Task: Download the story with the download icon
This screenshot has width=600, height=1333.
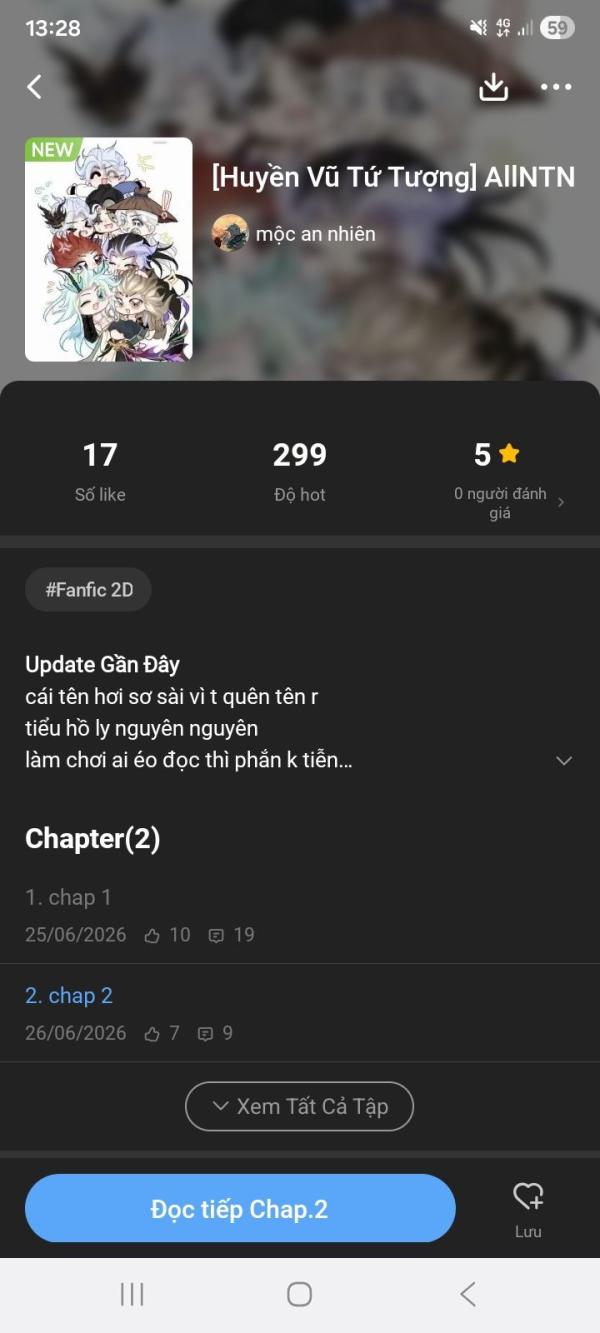Action: pyautogui.click(x=493, y=87)
